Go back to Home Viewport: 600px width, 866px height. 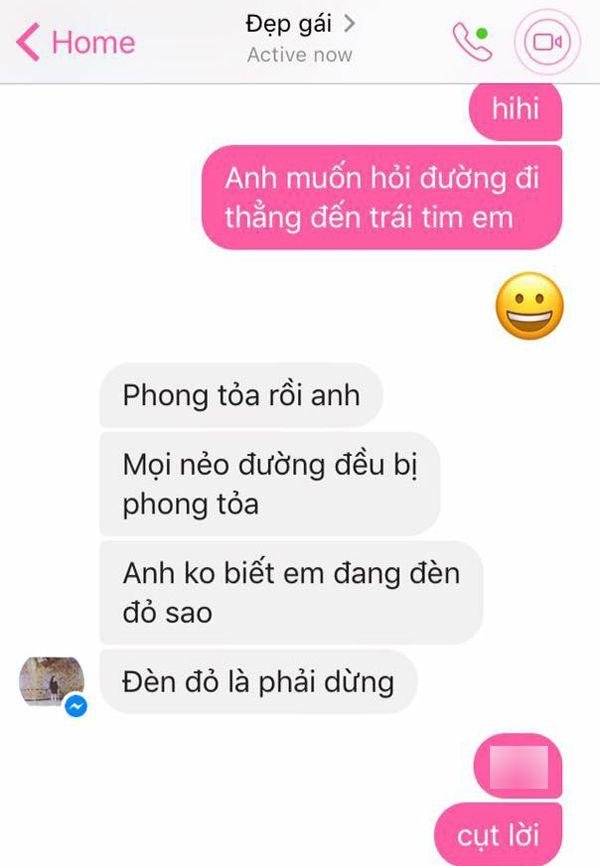(75, 42)
